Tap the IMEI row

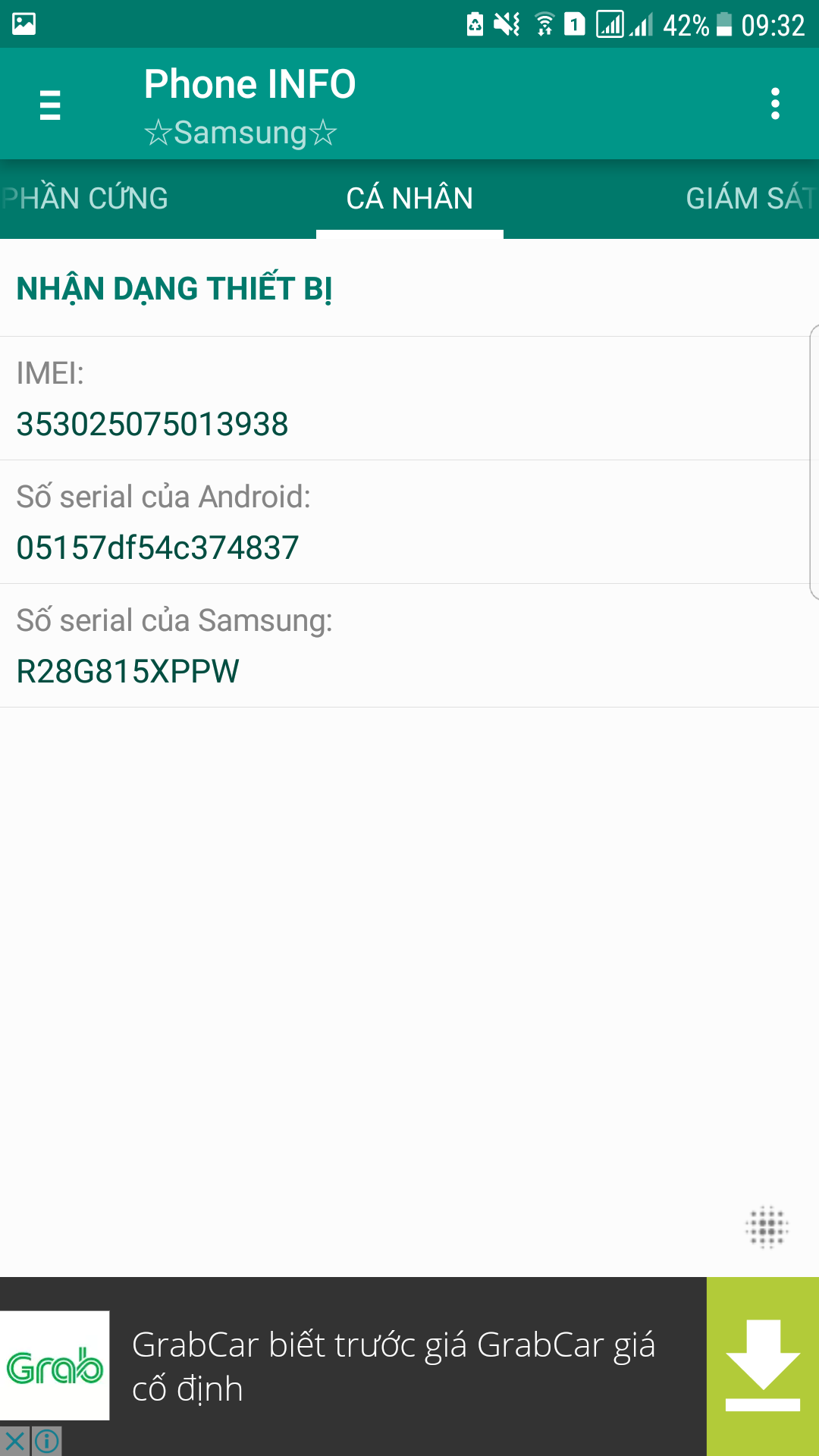point(409,399)
